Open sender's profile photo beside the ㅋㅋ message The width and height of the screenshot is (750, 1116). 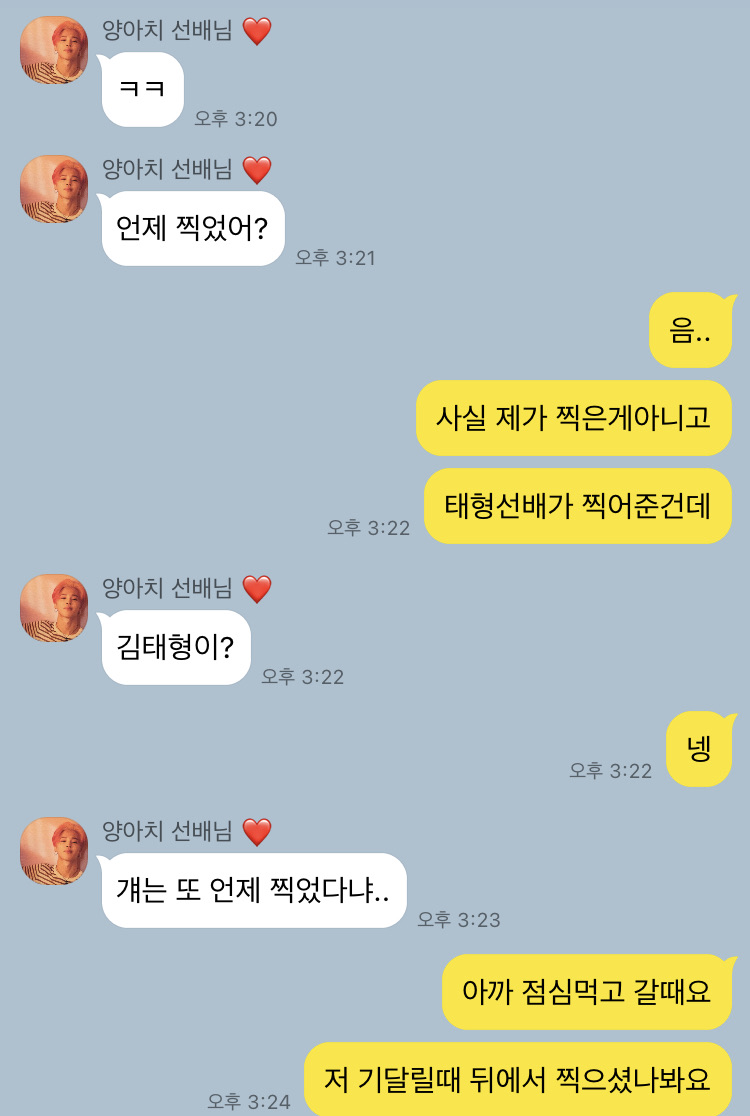click(54, 50)
